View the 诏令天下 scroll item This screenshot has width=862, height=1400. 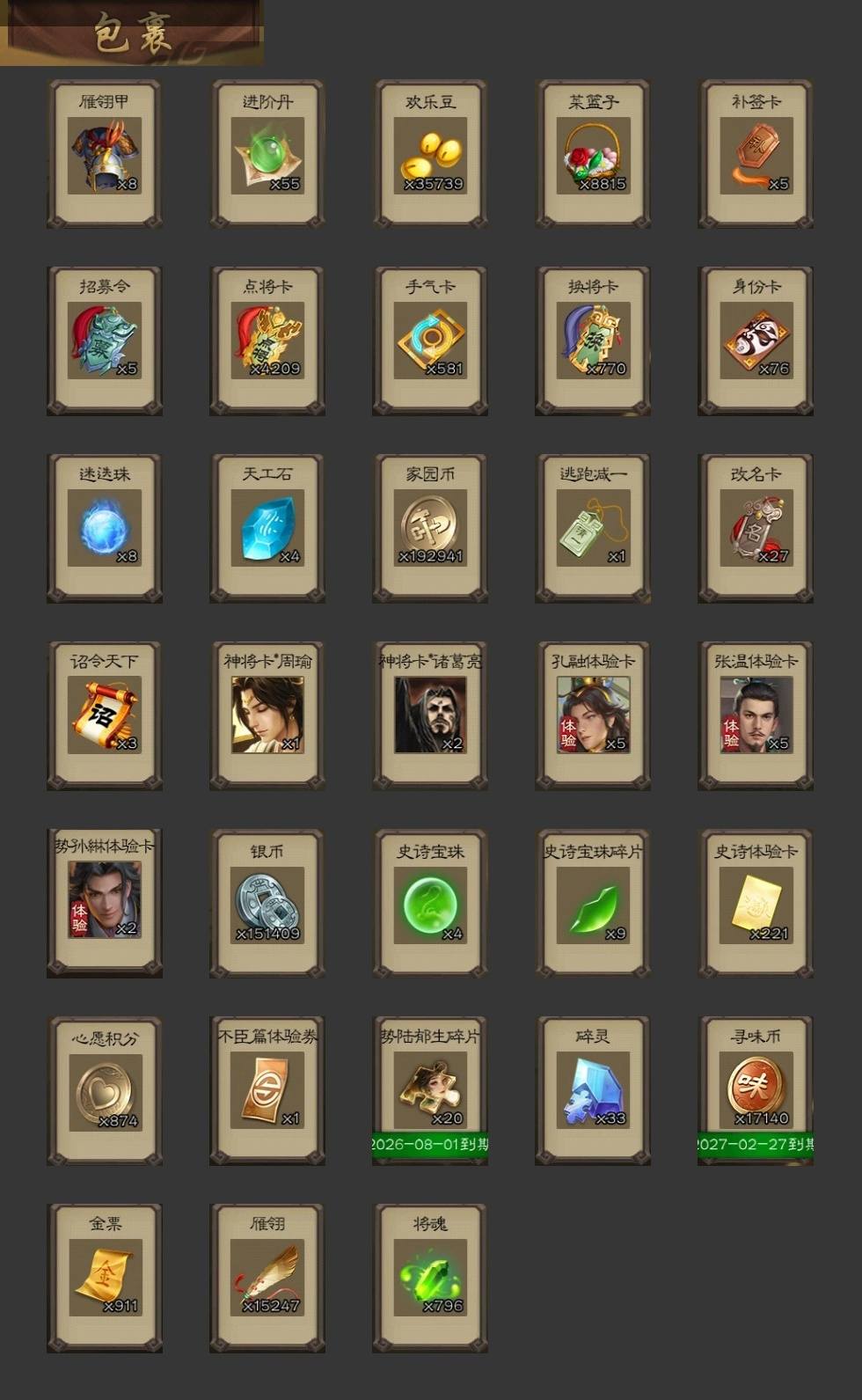point(105,715)
